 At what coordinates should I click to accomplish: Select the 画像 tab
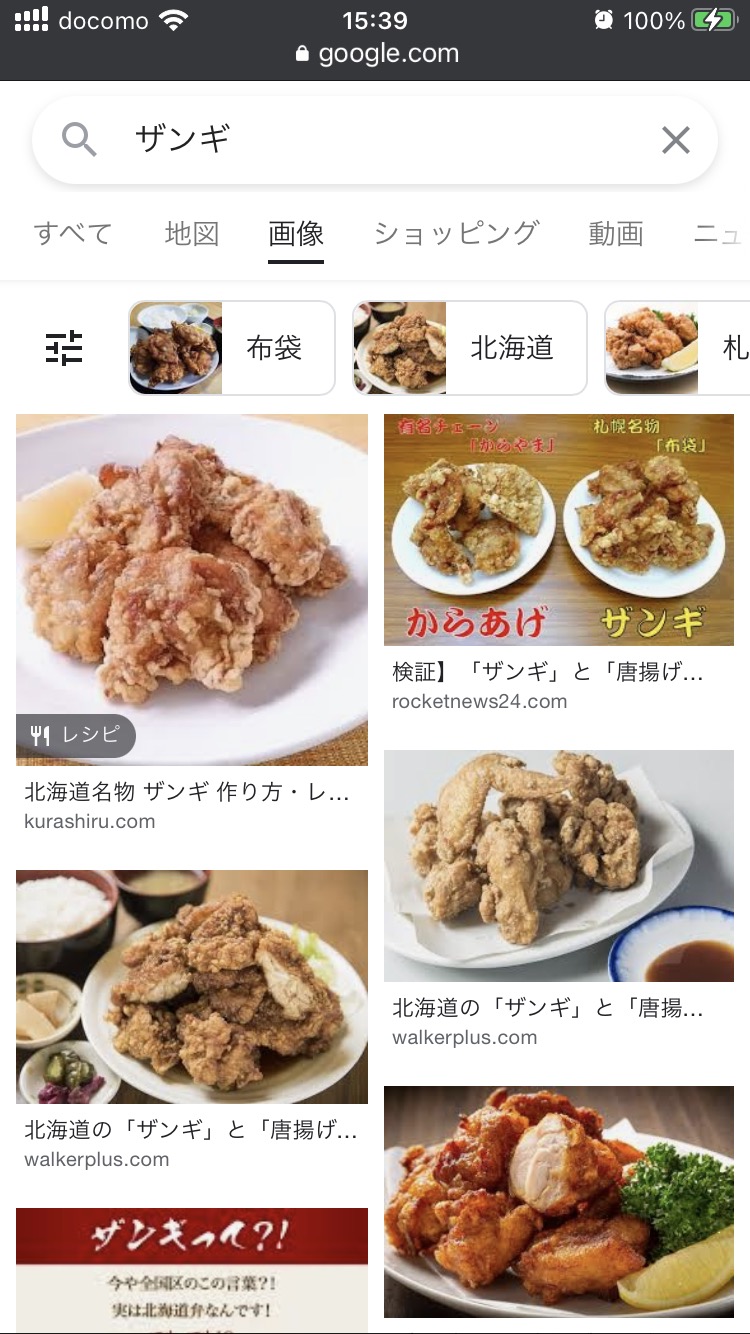click(296, 234)
